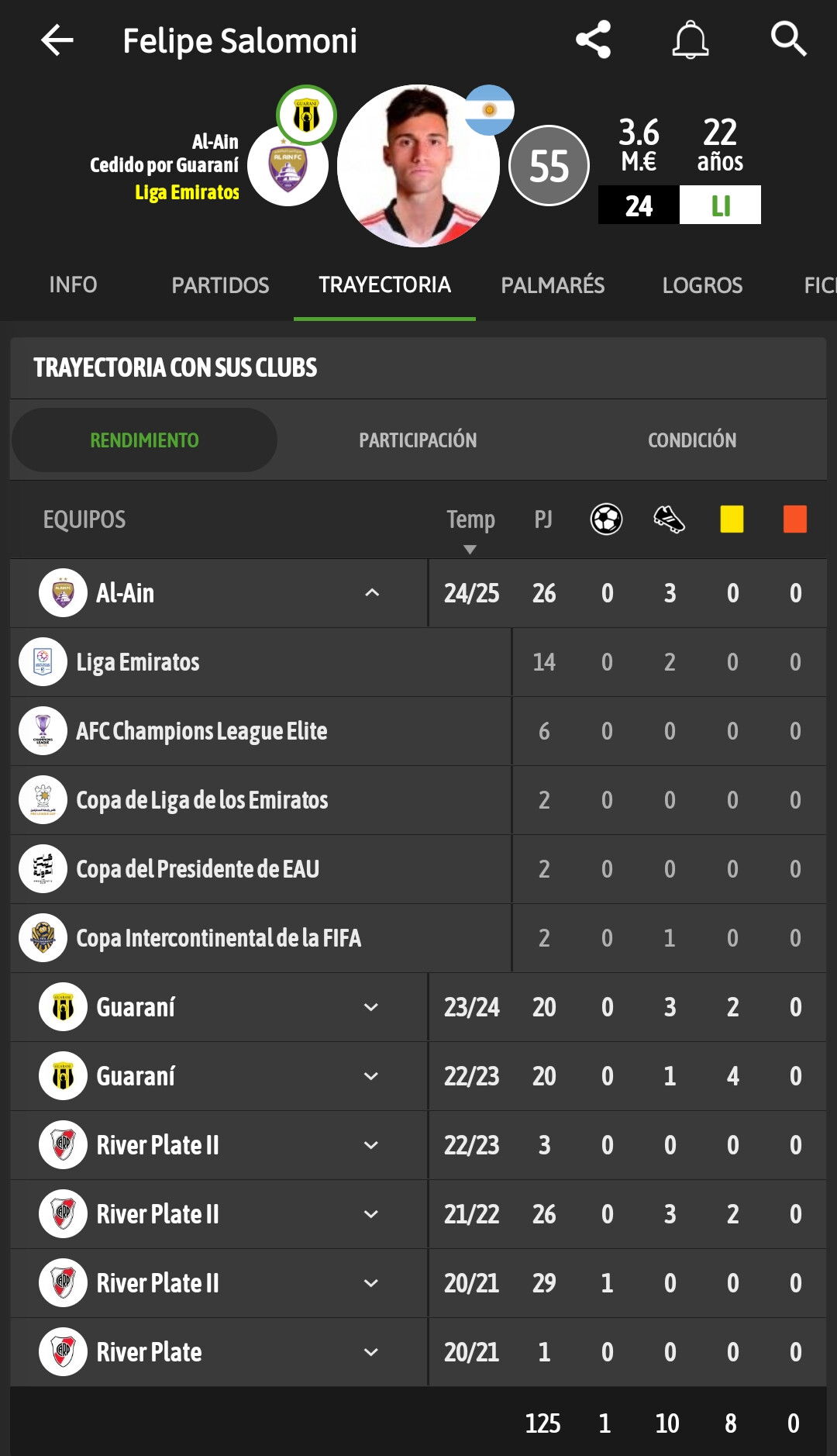The height and width of the screenshot is (1456, 837).
Task: Open the search icon
Action: [x=788, y=39]
